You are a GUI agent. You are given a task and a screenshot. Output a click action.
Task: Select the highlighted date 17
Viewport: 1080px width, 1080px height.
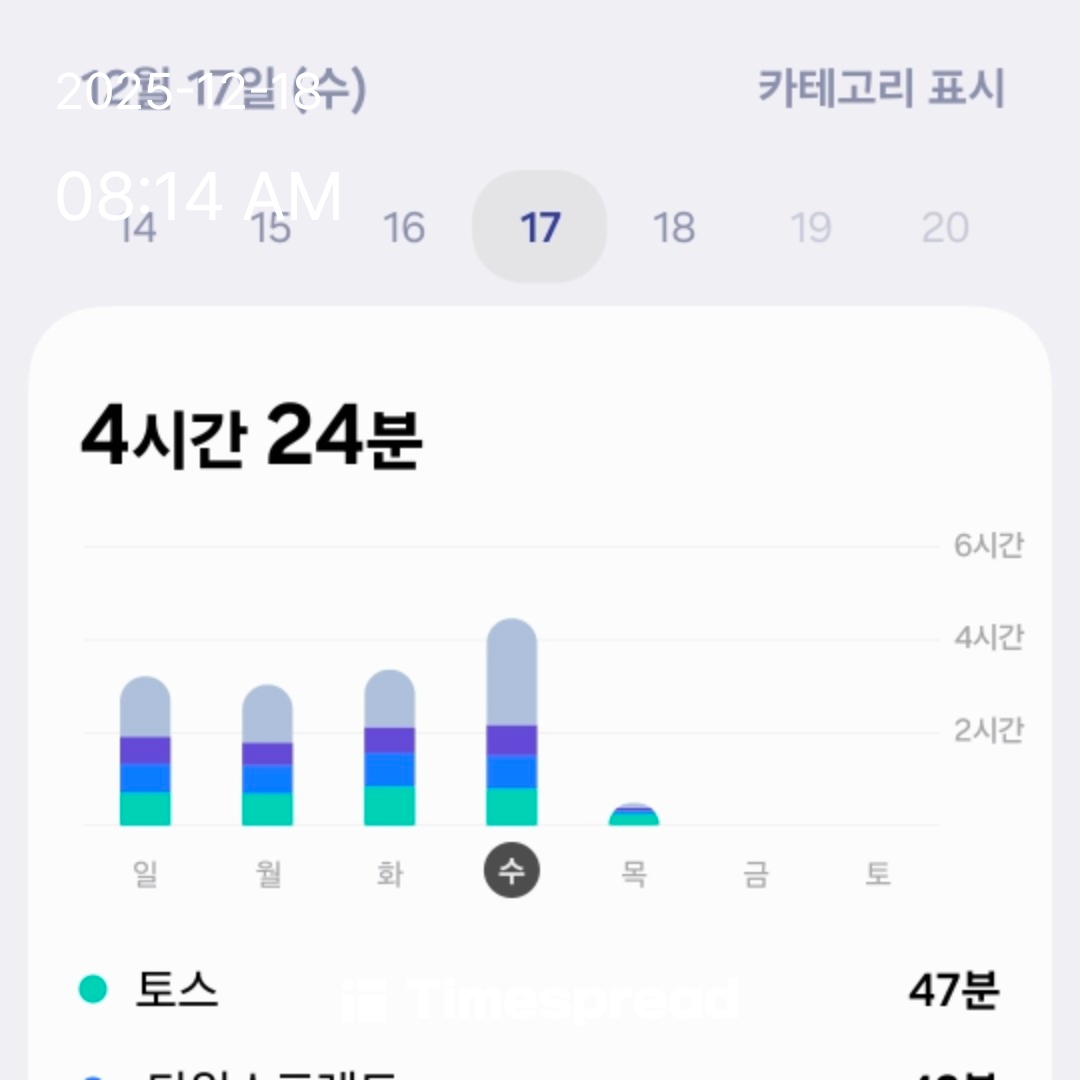tap(539, 228)
